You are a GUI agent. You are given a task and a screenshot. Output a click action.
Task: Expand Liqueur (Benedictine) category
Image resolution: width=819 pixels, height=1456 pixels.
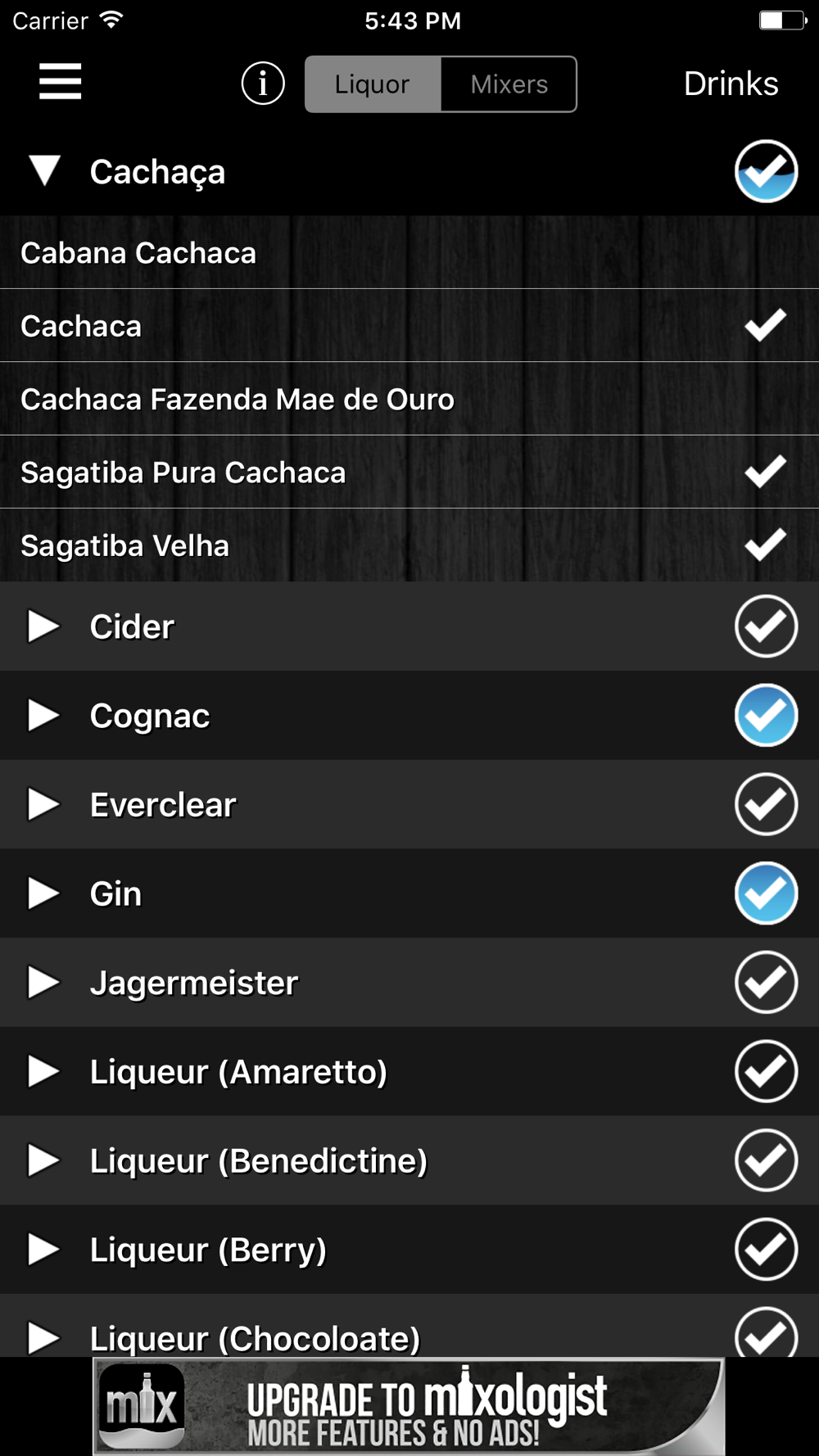43,1160
